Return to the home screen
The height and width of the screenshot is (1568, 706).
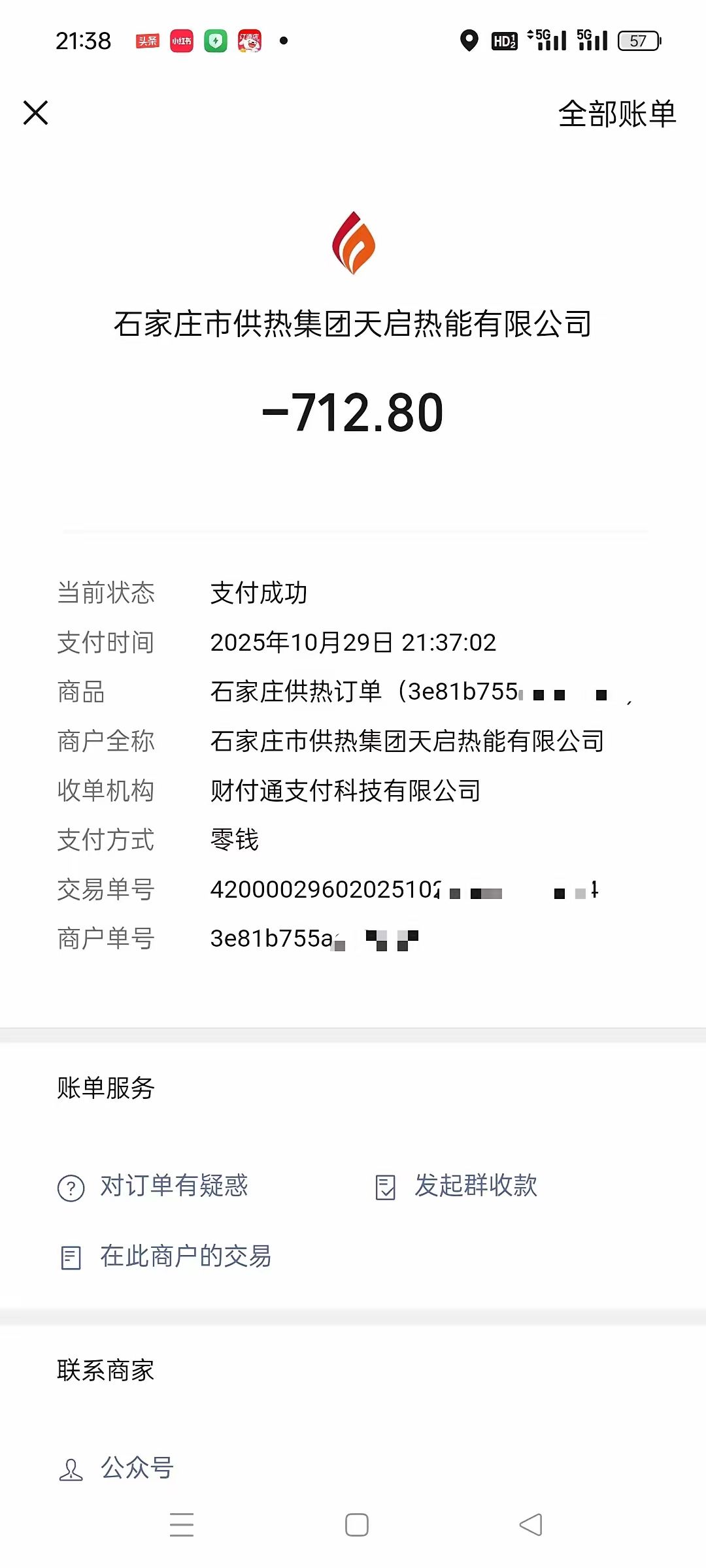point(356,1525)
